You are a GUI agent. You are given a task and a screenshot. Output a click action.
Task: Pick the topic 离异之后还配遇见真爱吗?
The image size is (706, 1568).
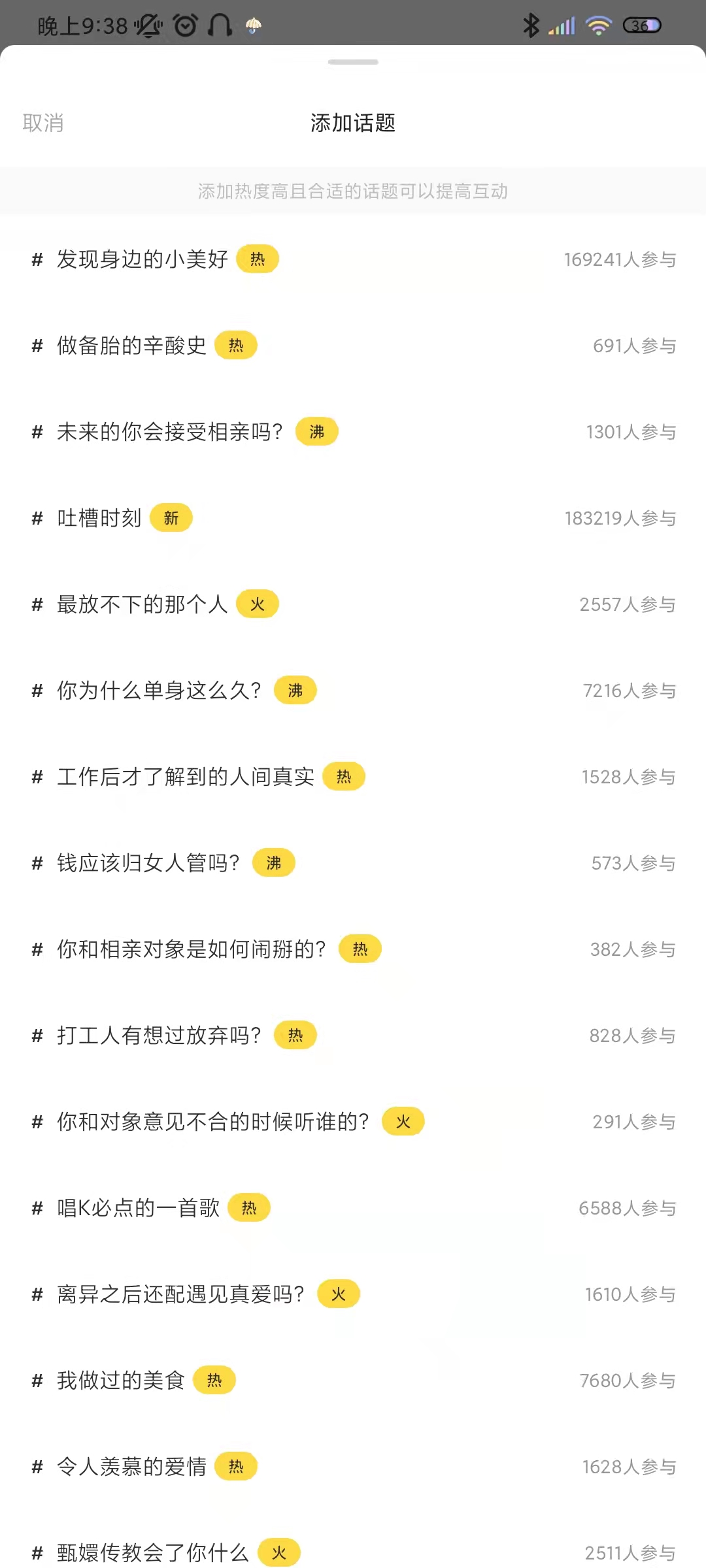[x=180, y=1294]
